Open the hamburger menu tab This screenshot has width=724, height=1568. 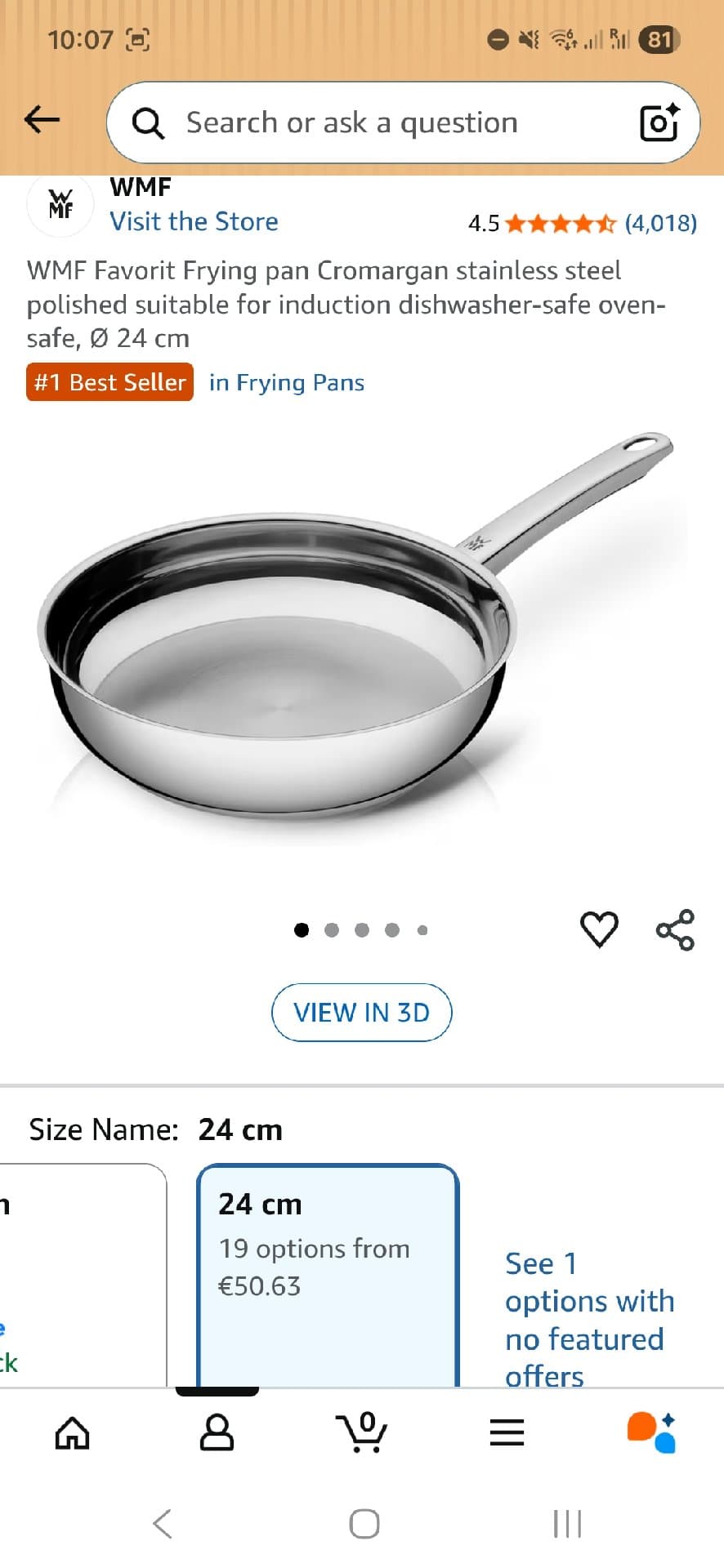pos(507,1432)
